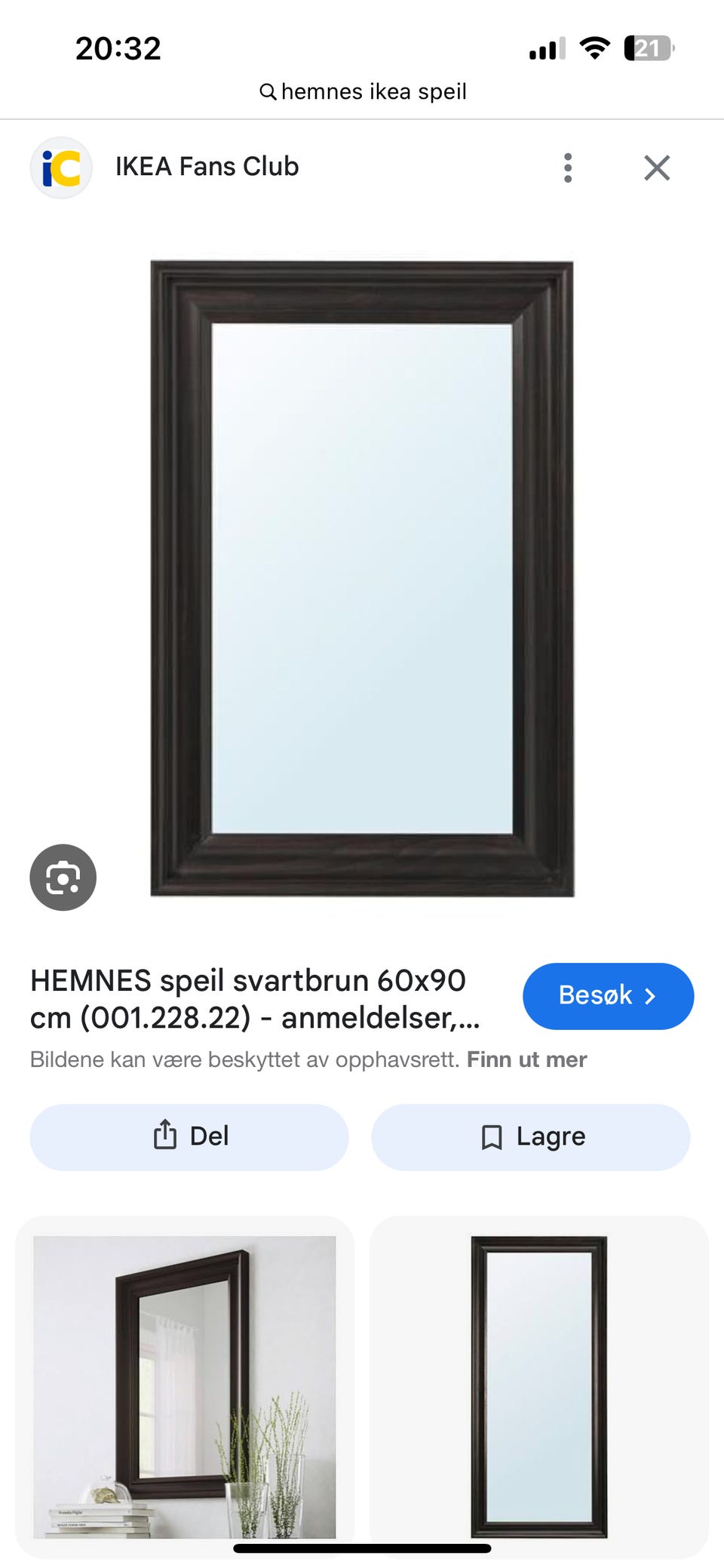Image resolution: width=724 pixels, height=1568 pixels.
Task: Tap the battery indicator showing 21
Action: click(649, 48)
